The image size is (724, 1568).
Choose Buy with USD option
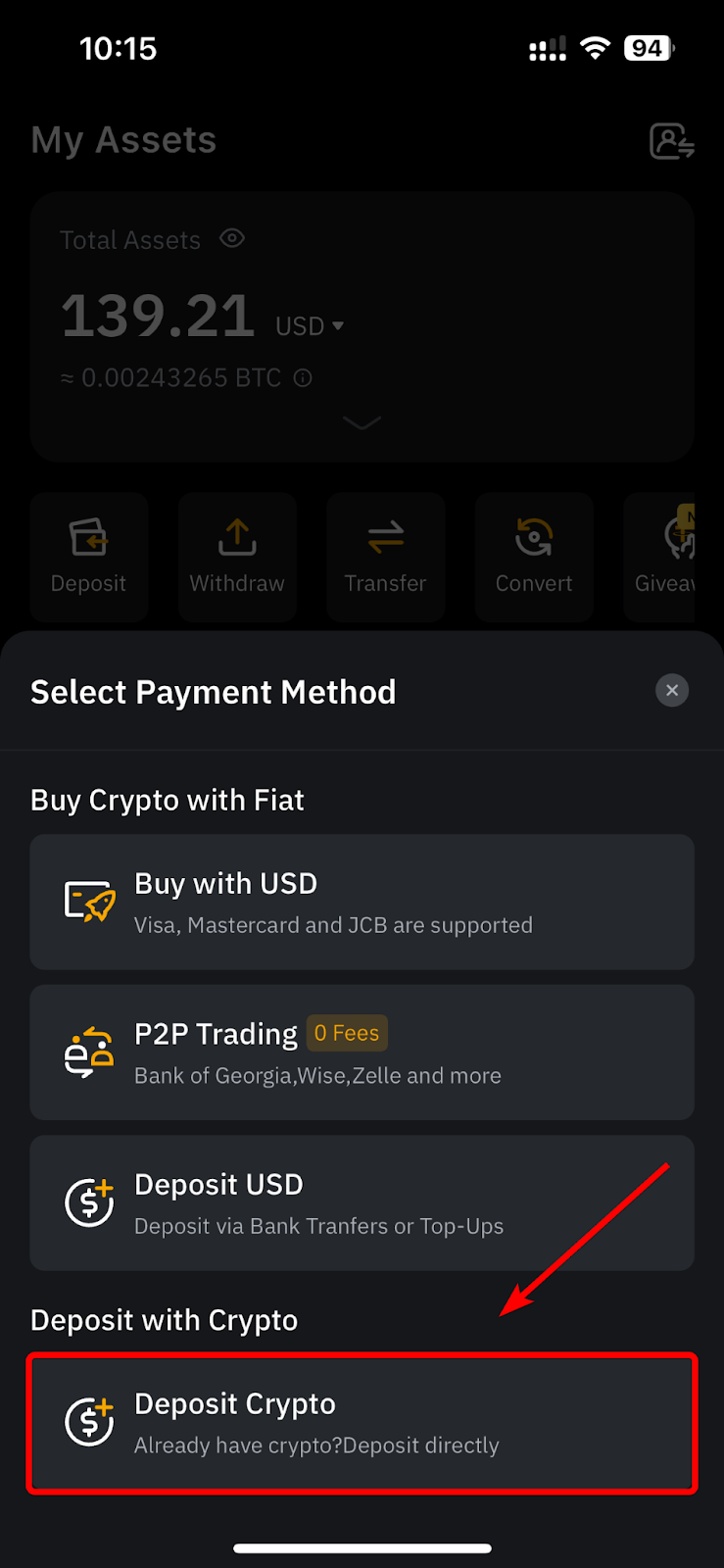point(362,903)
